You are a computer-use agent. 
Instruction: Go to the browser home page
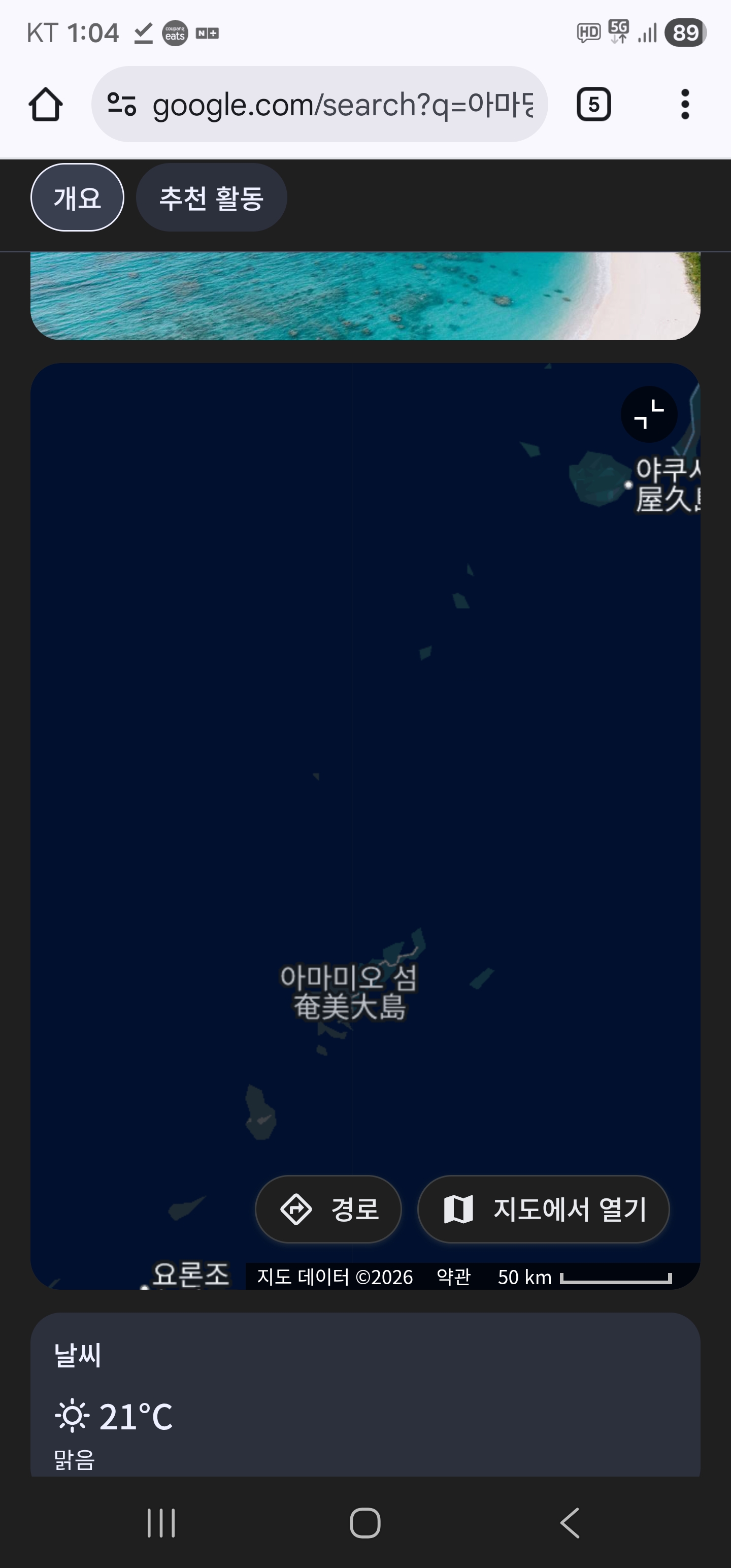point(46,105)
